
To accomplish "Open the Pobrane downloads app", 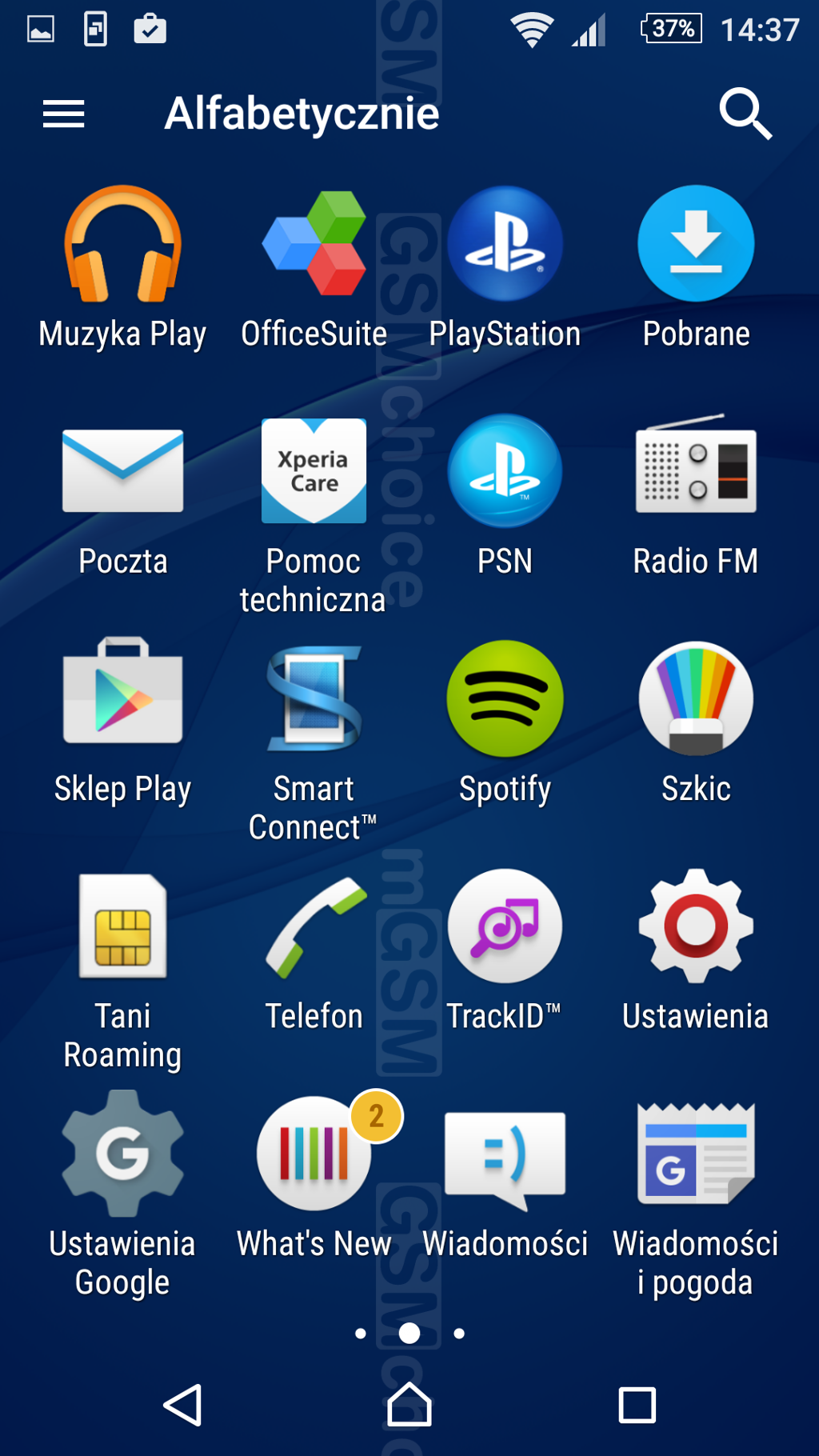I will (696, 245).
